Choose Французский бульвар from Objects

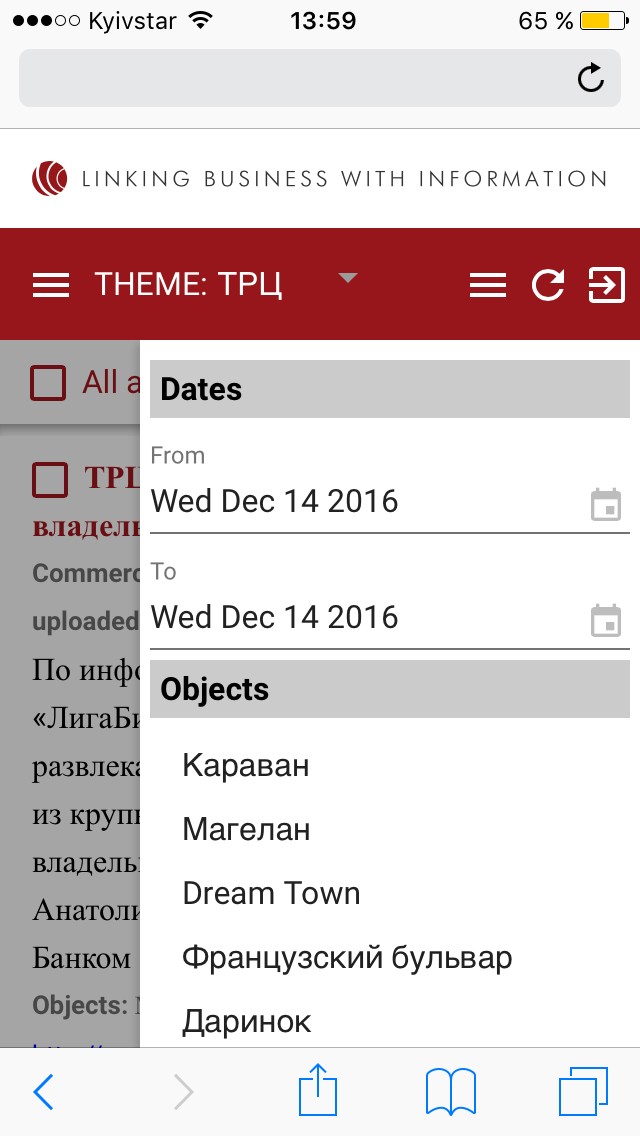347,957
